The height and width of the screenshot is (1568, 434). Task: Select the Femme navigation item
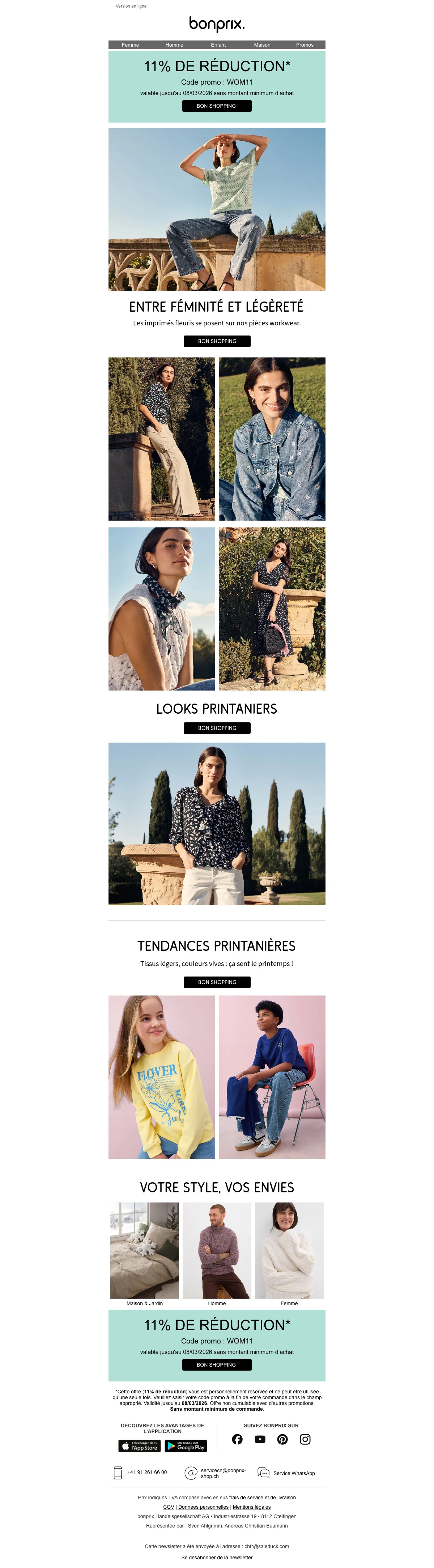coord(130,45)
